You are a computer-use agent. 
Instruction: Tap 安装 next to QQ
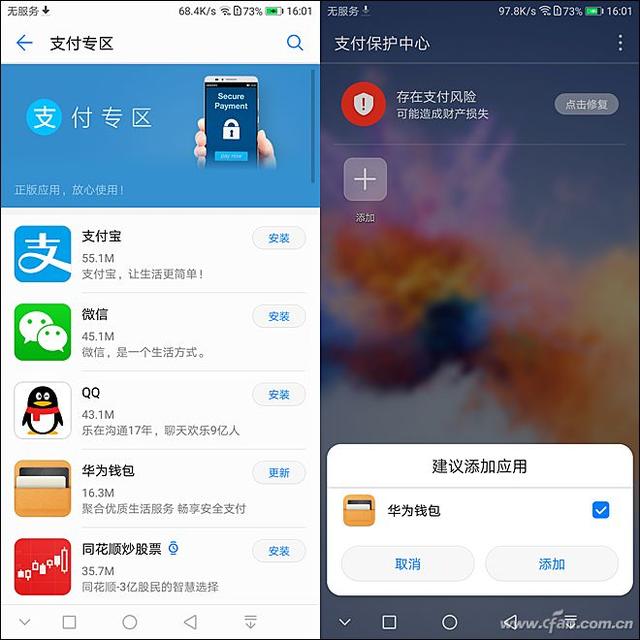(x=278, y=394)
